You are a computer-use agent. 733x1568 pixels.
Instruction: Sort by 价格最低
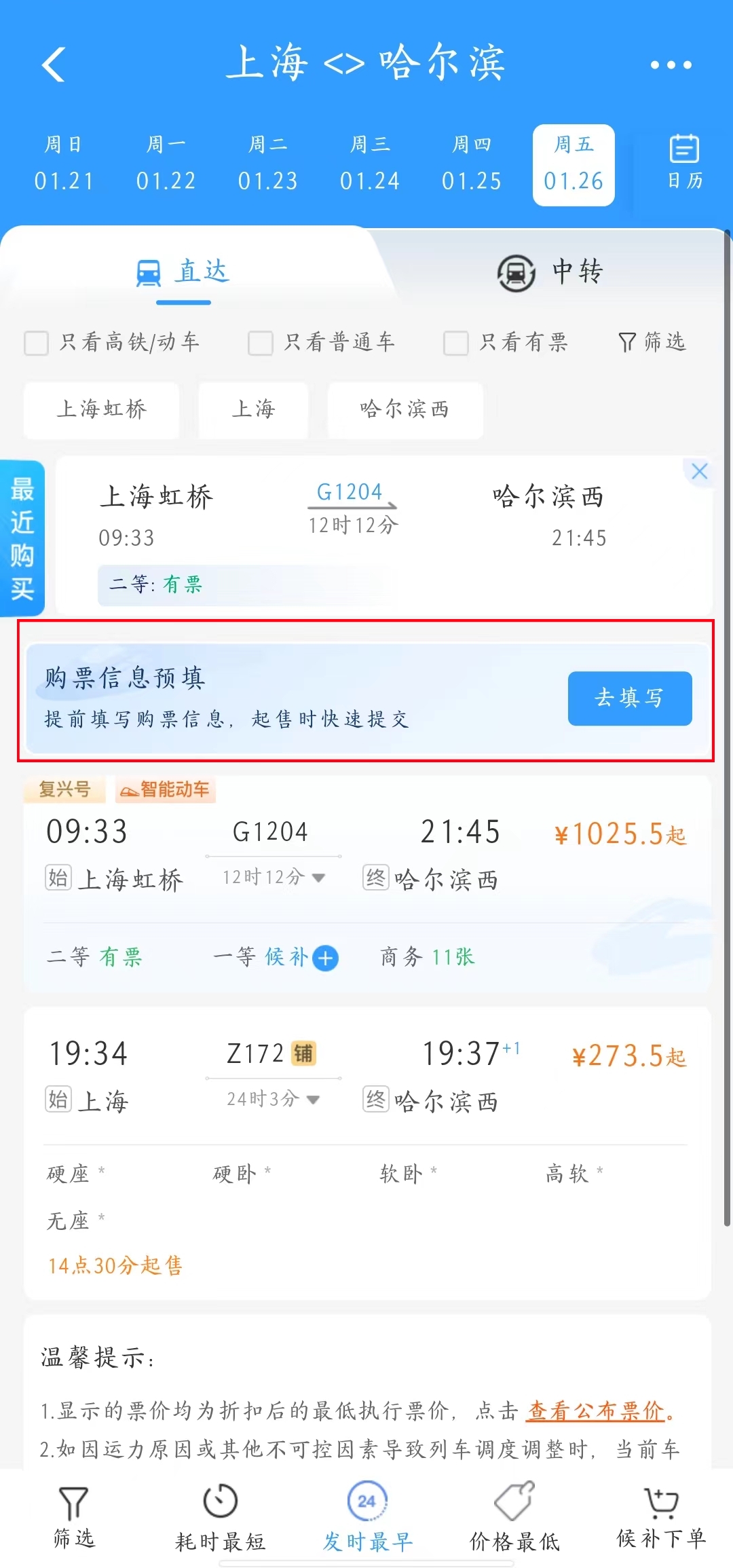514,1518
